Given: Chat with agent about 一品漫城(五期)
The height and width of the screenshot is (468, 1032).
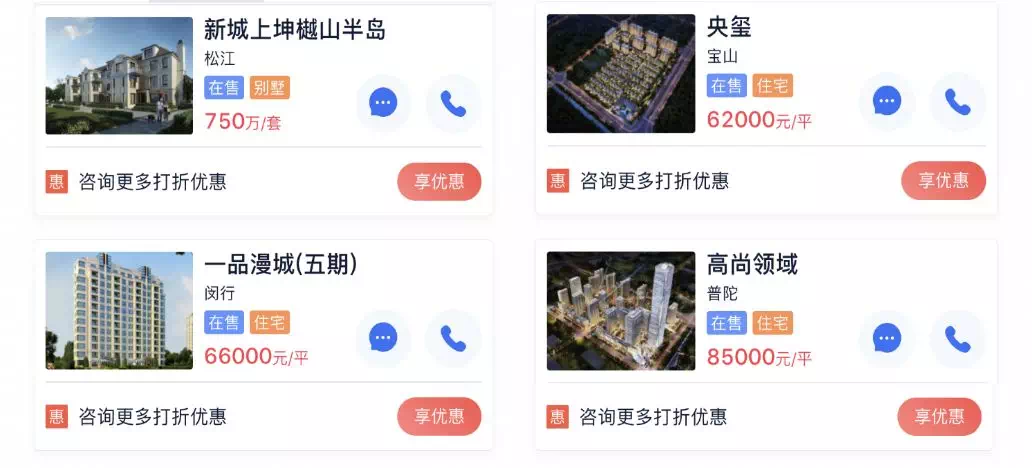Looking at the screenshot, I should pos(383,338).
